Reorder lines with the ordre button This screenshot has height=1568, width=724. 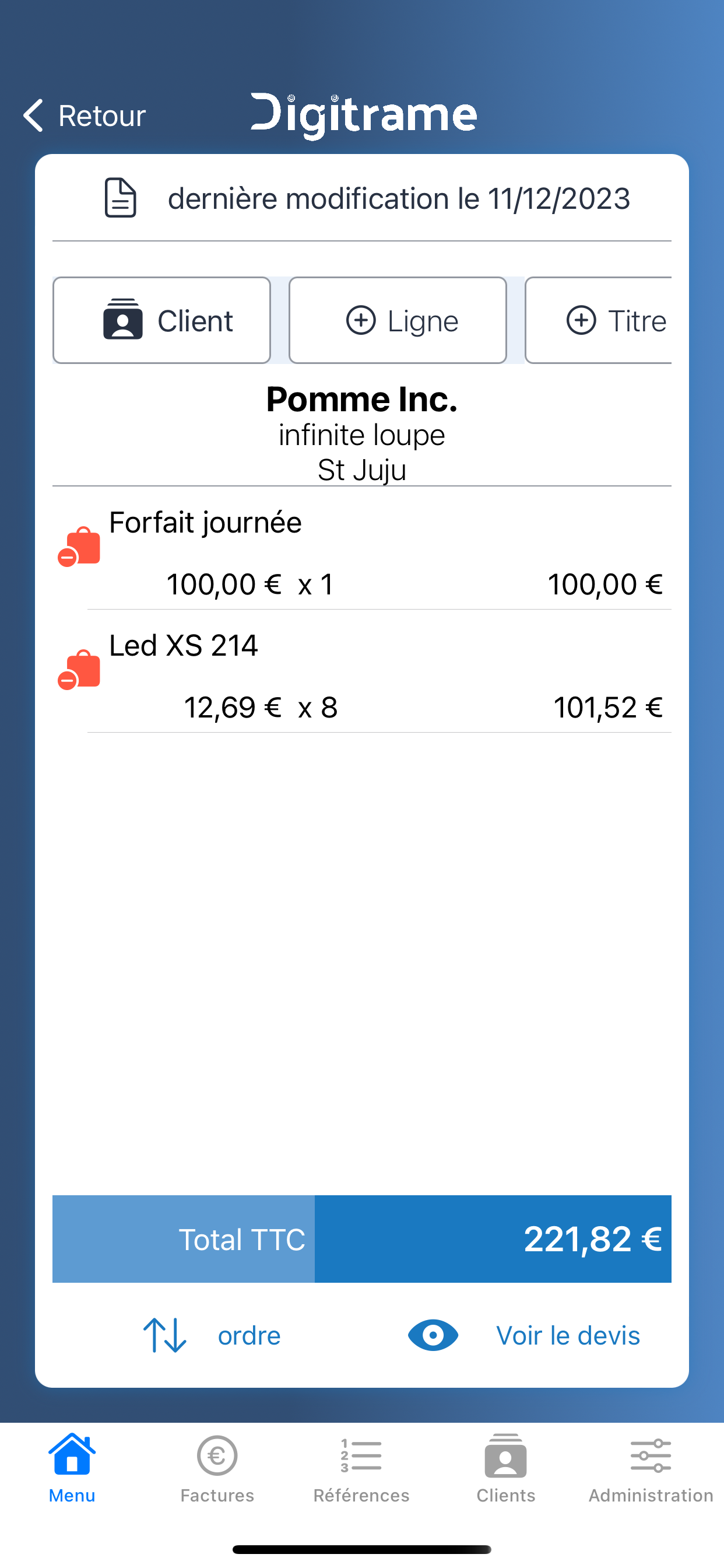pos(211,1335)
